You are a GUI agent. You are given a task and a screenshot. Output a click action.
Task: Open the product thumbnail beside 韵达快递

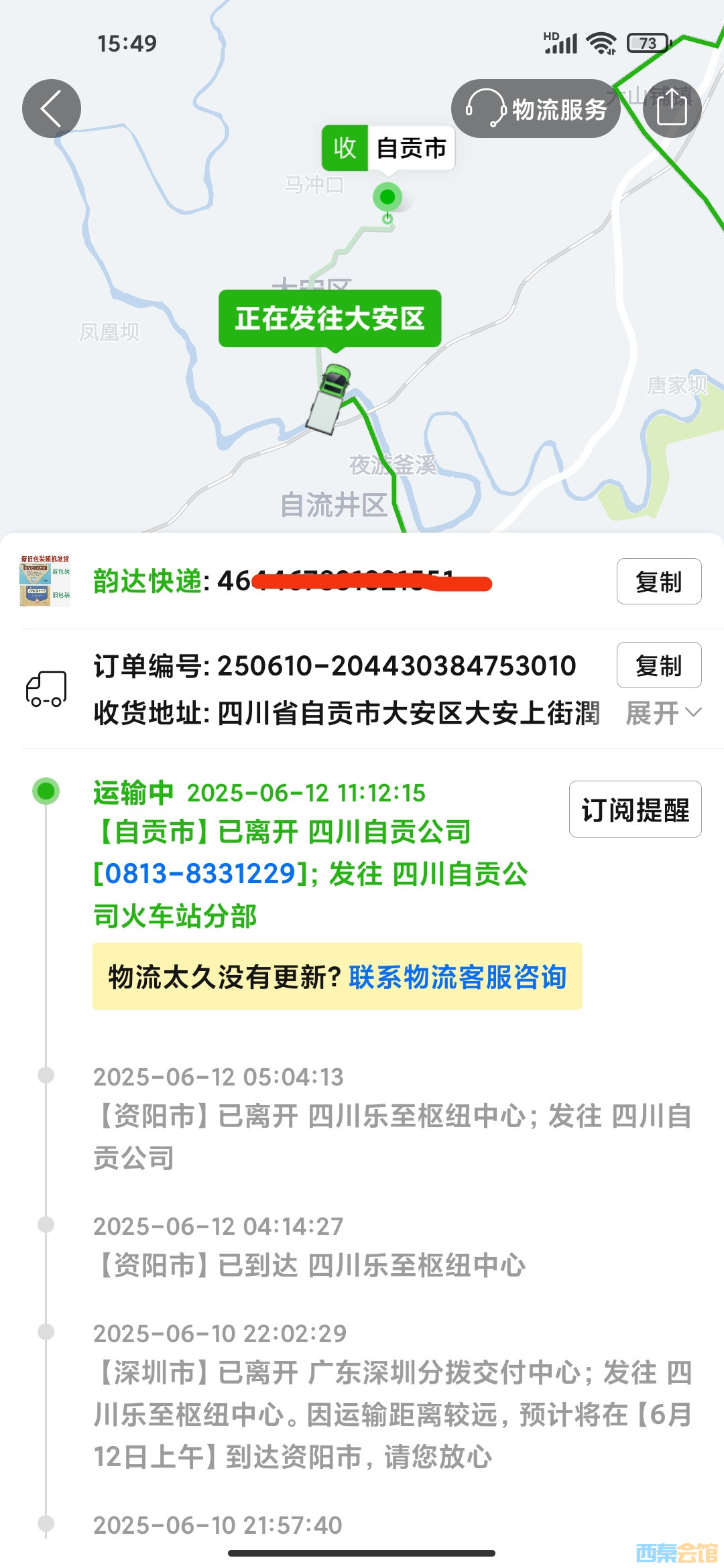click(45, 581)
